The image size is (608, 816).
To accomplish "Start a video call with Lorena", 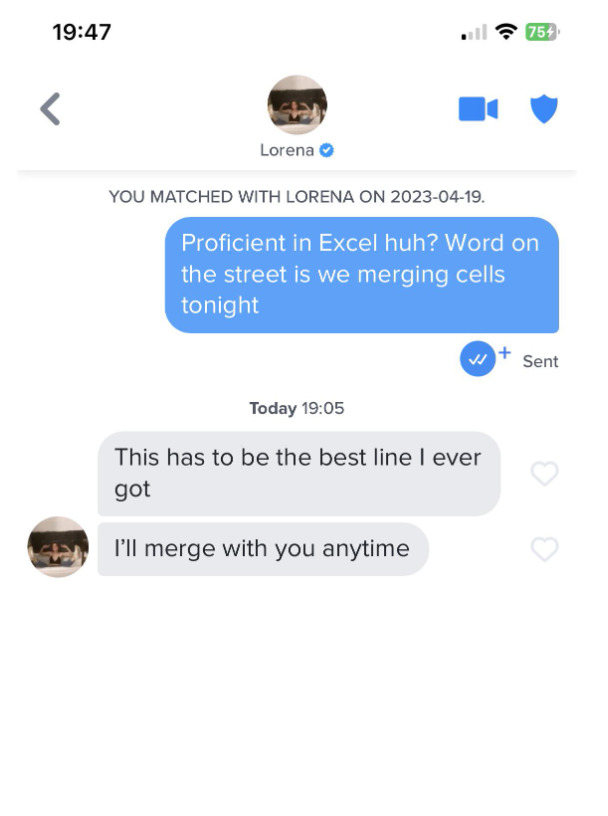I will (x=478, y=109).
